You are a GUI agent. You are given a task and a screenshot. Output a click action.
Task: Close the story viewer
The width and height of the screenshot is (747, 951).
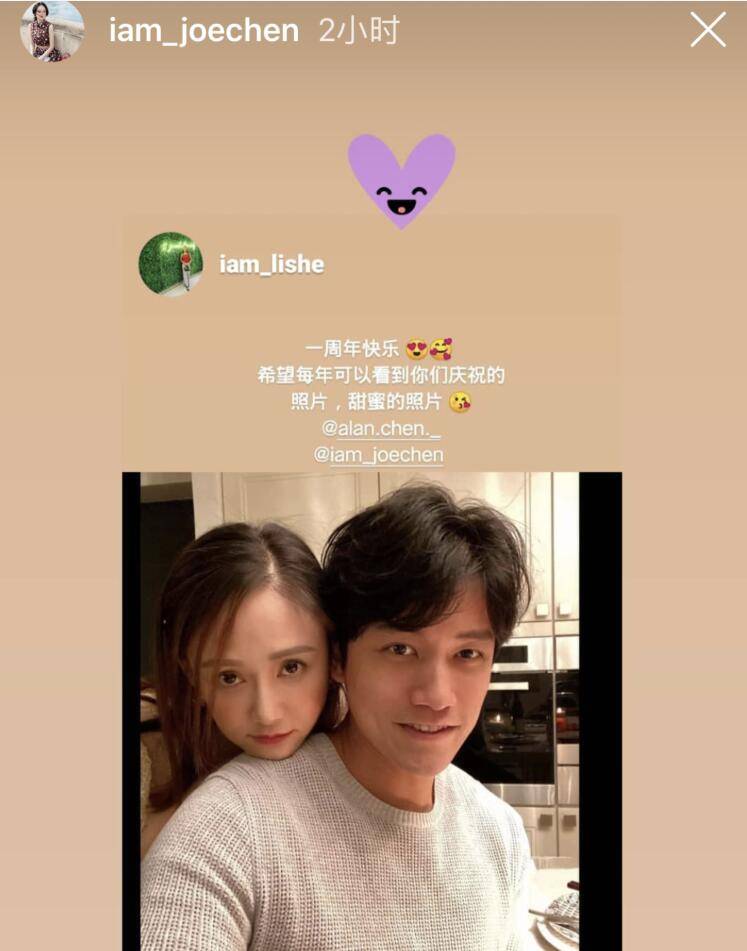708,30
